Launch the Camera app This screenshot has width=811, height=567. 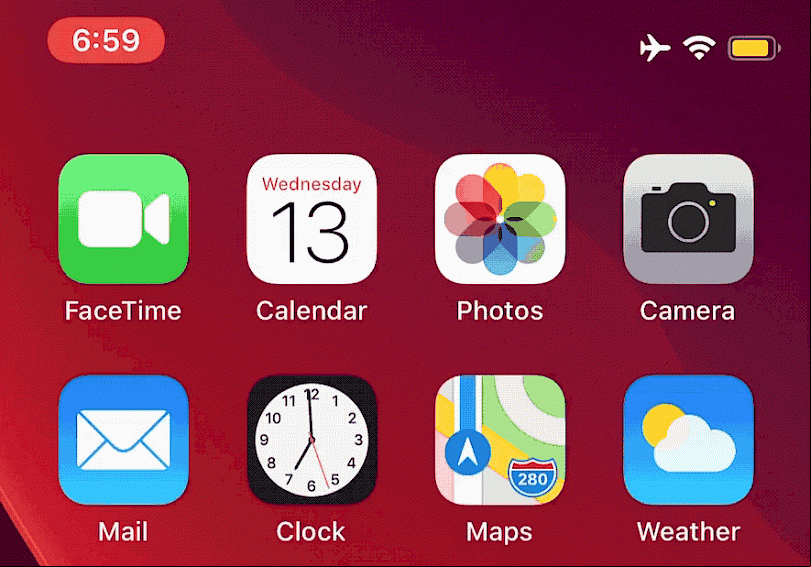click(x=687, y=220)
